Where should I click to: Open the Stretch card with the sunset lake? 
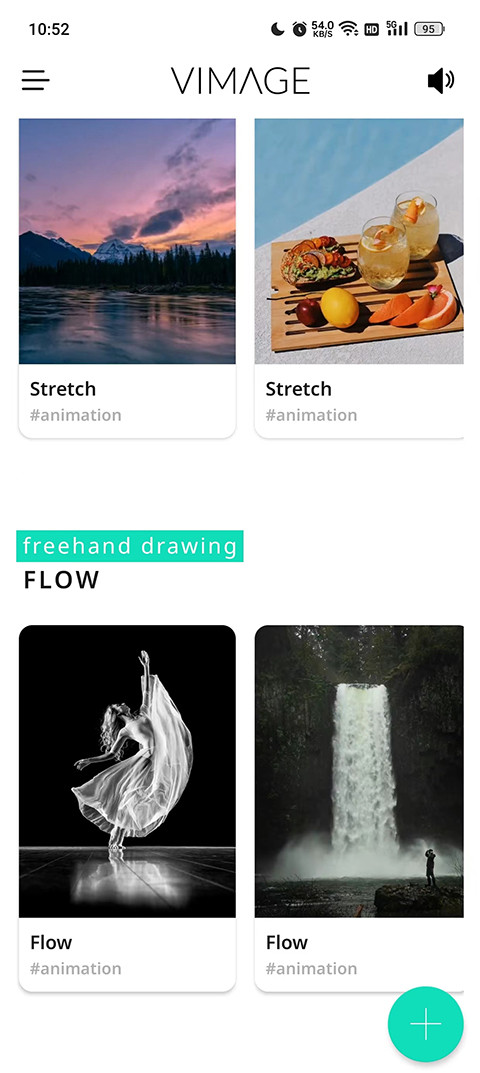point(127,278)
